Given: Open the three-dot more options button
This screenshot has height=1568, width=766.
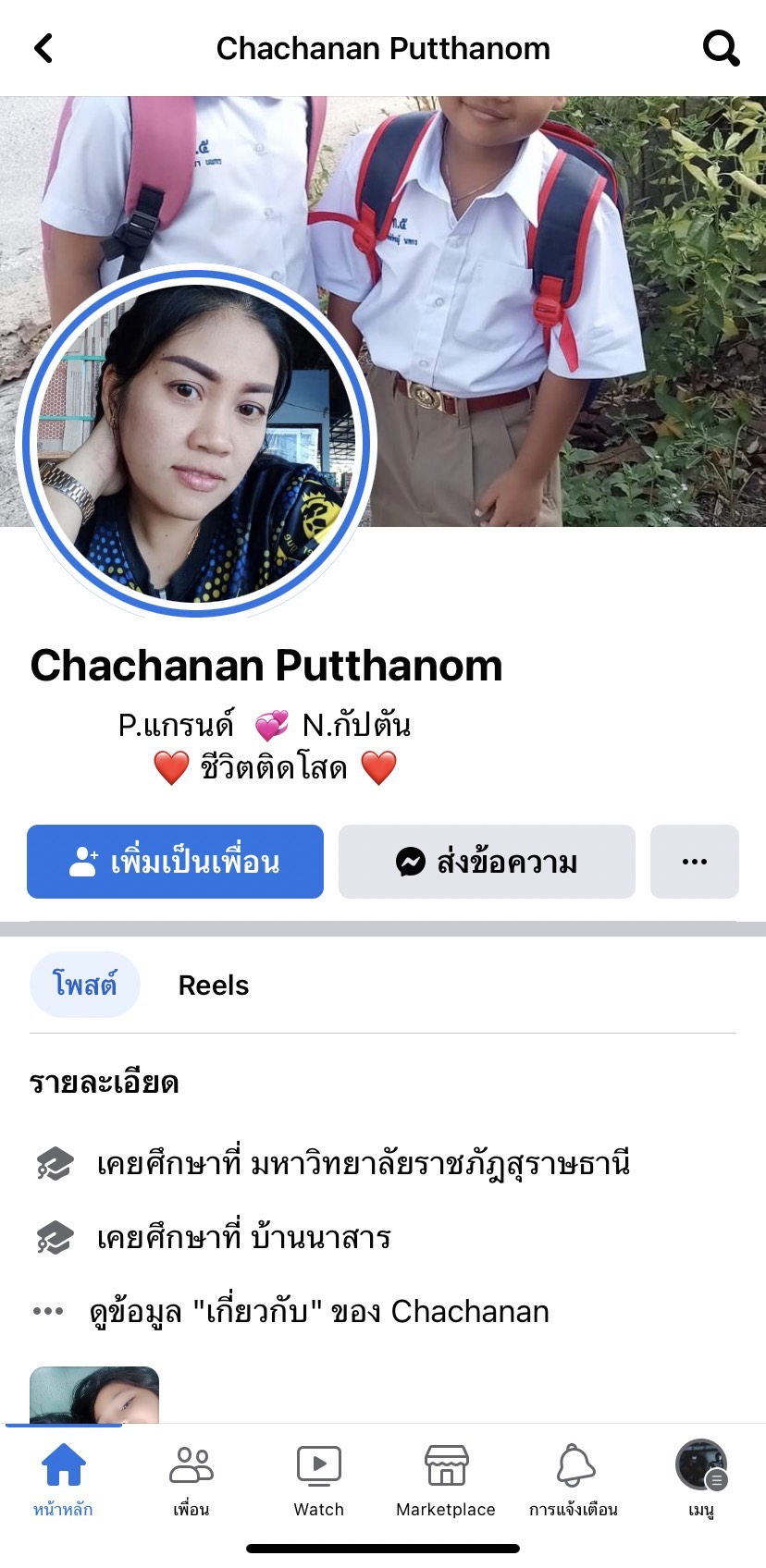Looking at the screenshot, I should coord(695,862).
